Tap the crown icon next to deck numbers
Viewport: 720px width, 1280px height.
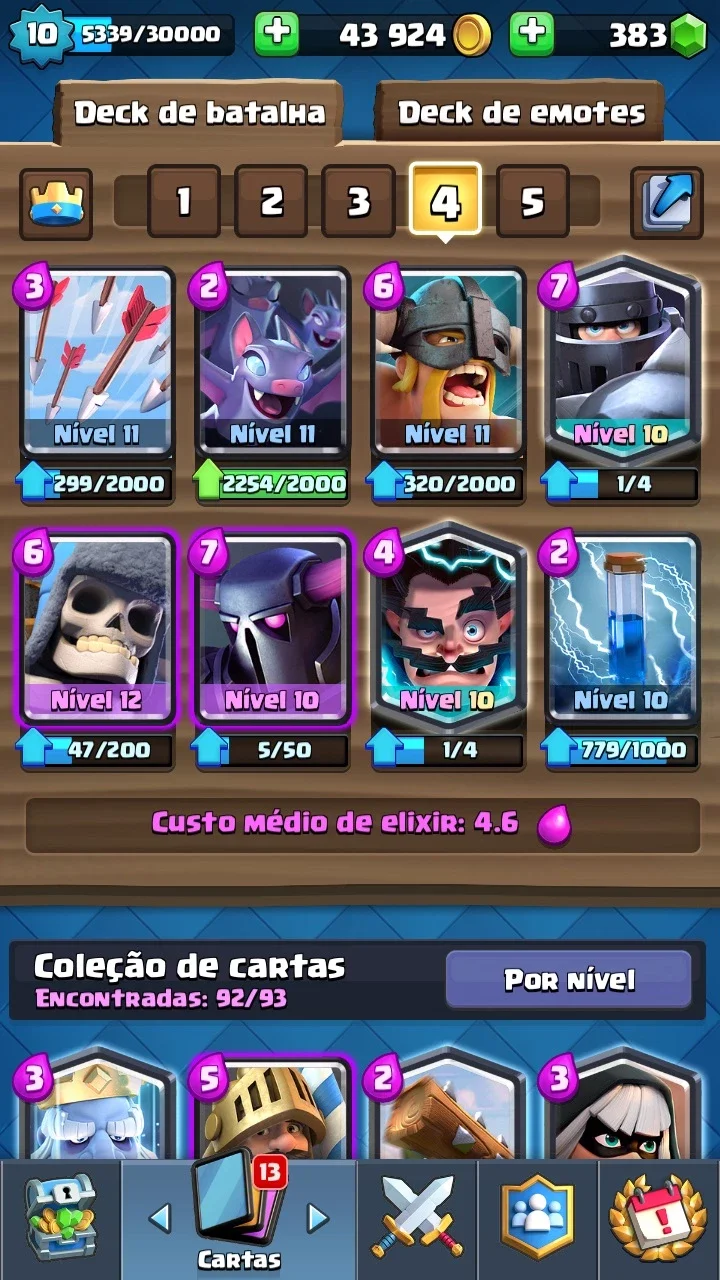56,203
